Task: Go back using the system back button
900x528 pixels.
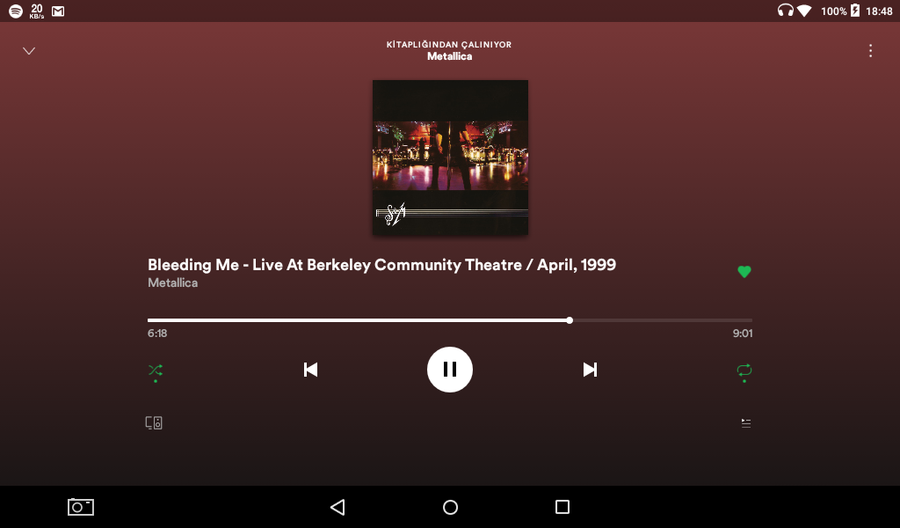Action: click(337, 507)
